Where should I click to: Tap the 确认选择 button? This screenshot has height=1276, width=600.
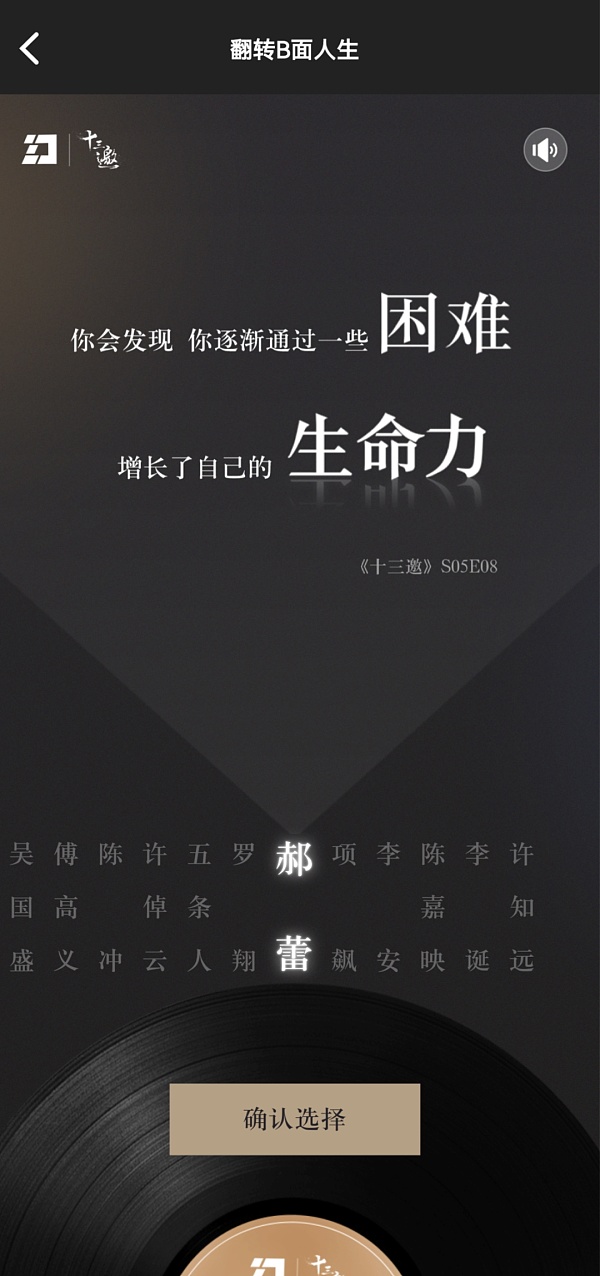295,1119
